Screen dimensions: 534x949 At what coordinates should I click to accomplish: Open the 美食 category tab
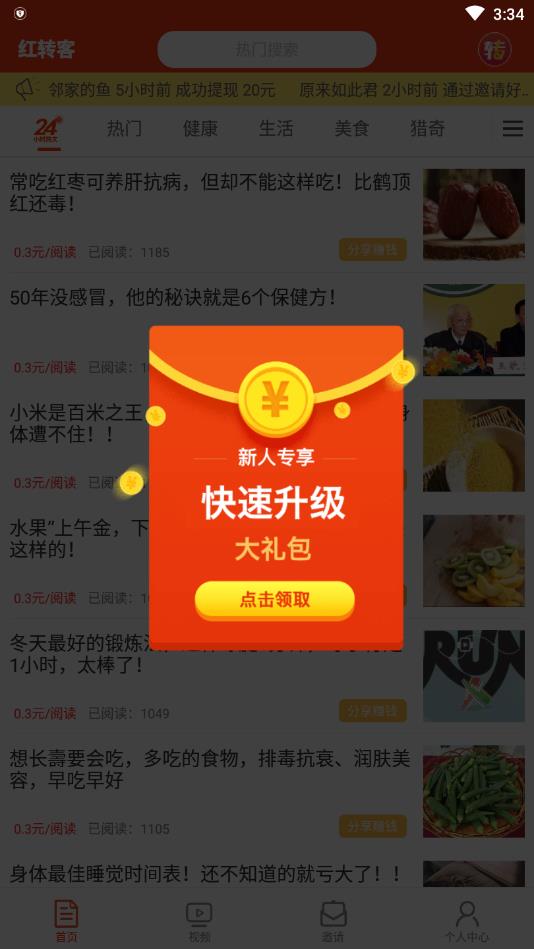click(351, 128)
